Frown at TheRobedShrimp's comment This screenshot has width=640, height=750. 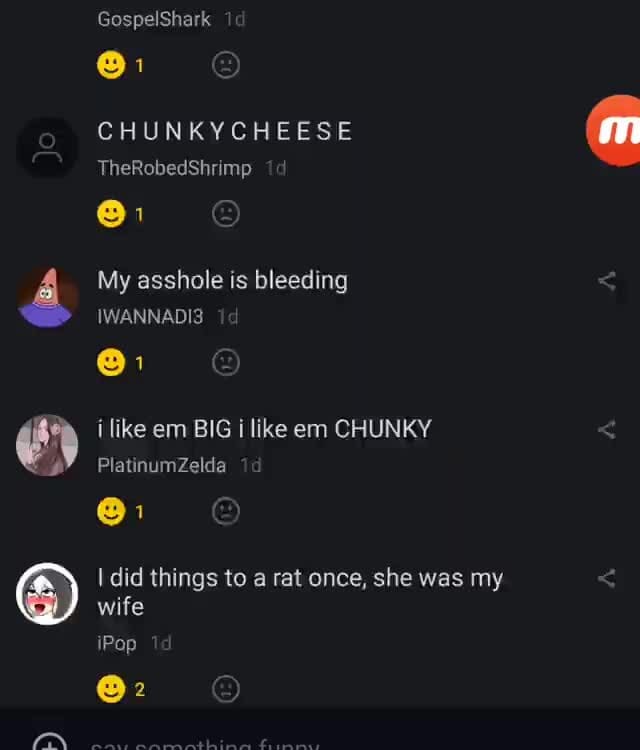click(x=226, y=213)
